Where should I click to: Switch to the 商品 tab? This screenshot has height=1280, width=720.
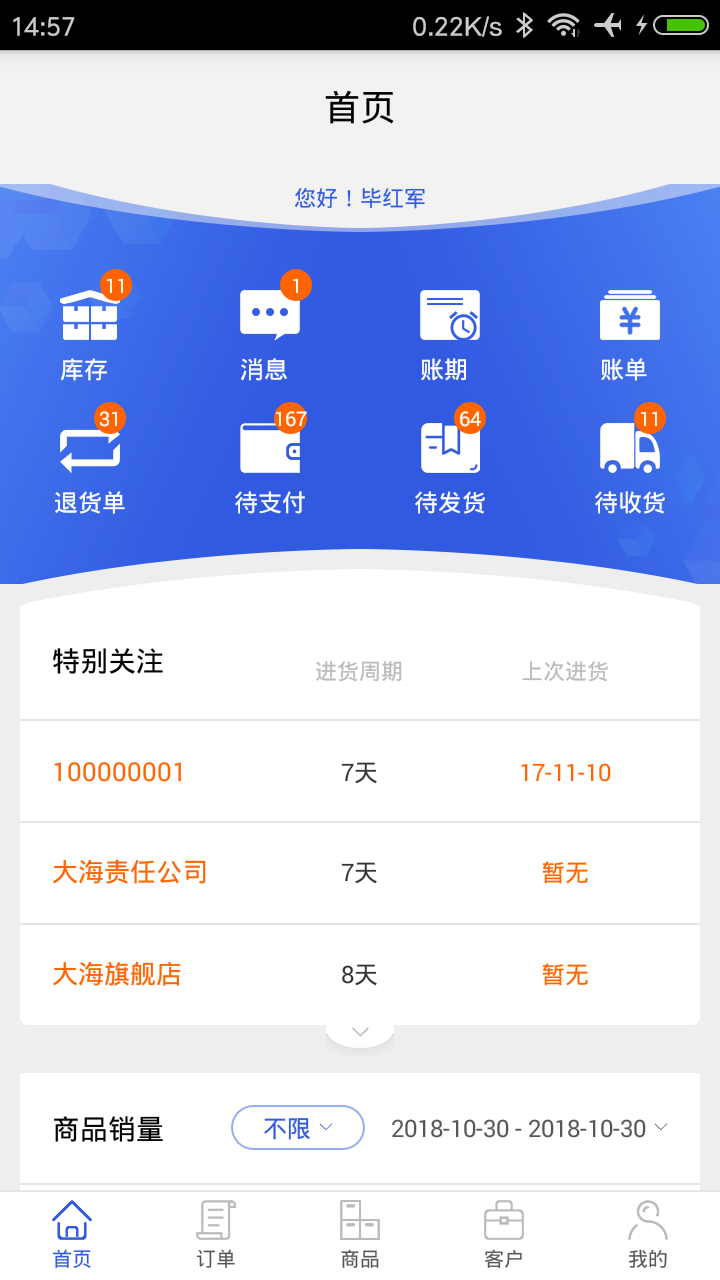360,1235
